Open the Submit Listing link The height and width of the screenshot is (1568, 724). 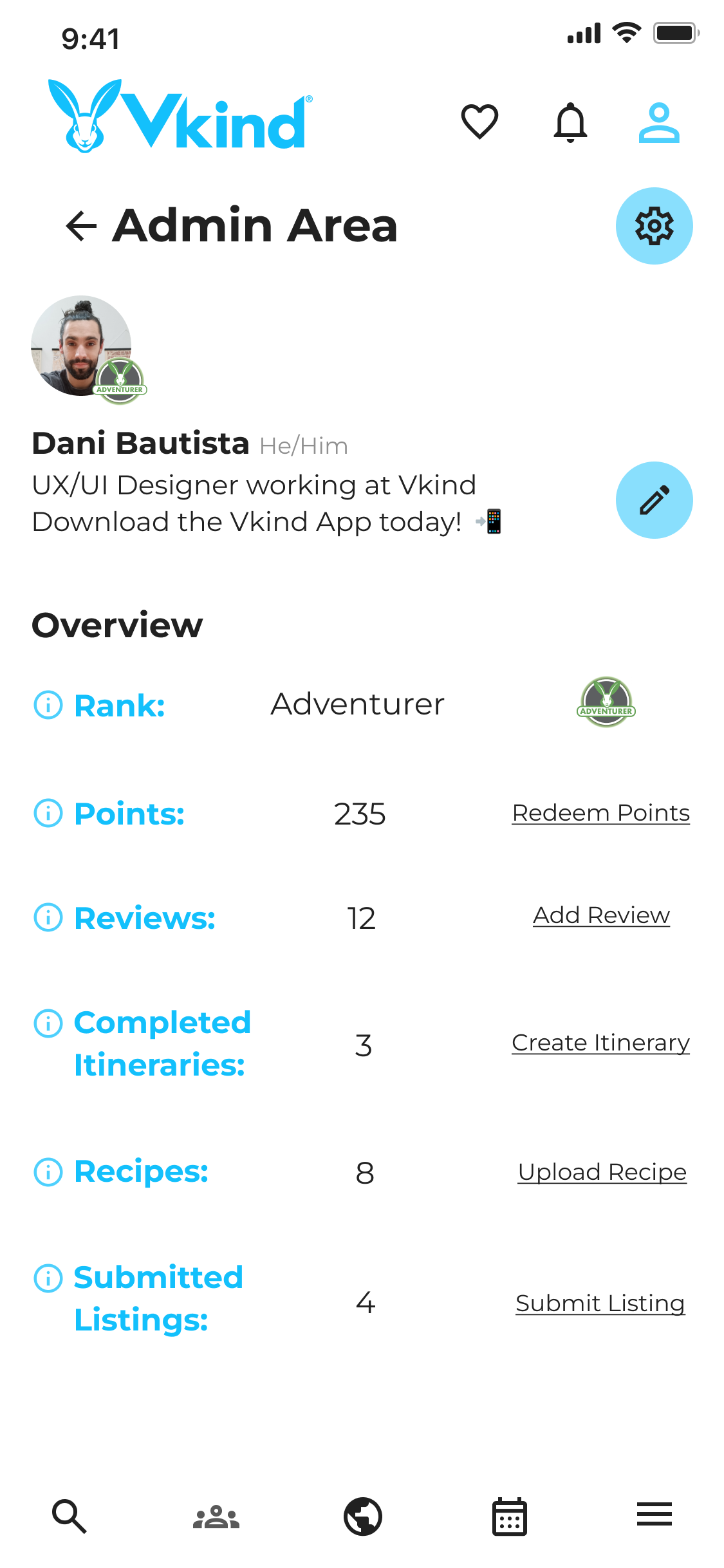[600, 1303]
